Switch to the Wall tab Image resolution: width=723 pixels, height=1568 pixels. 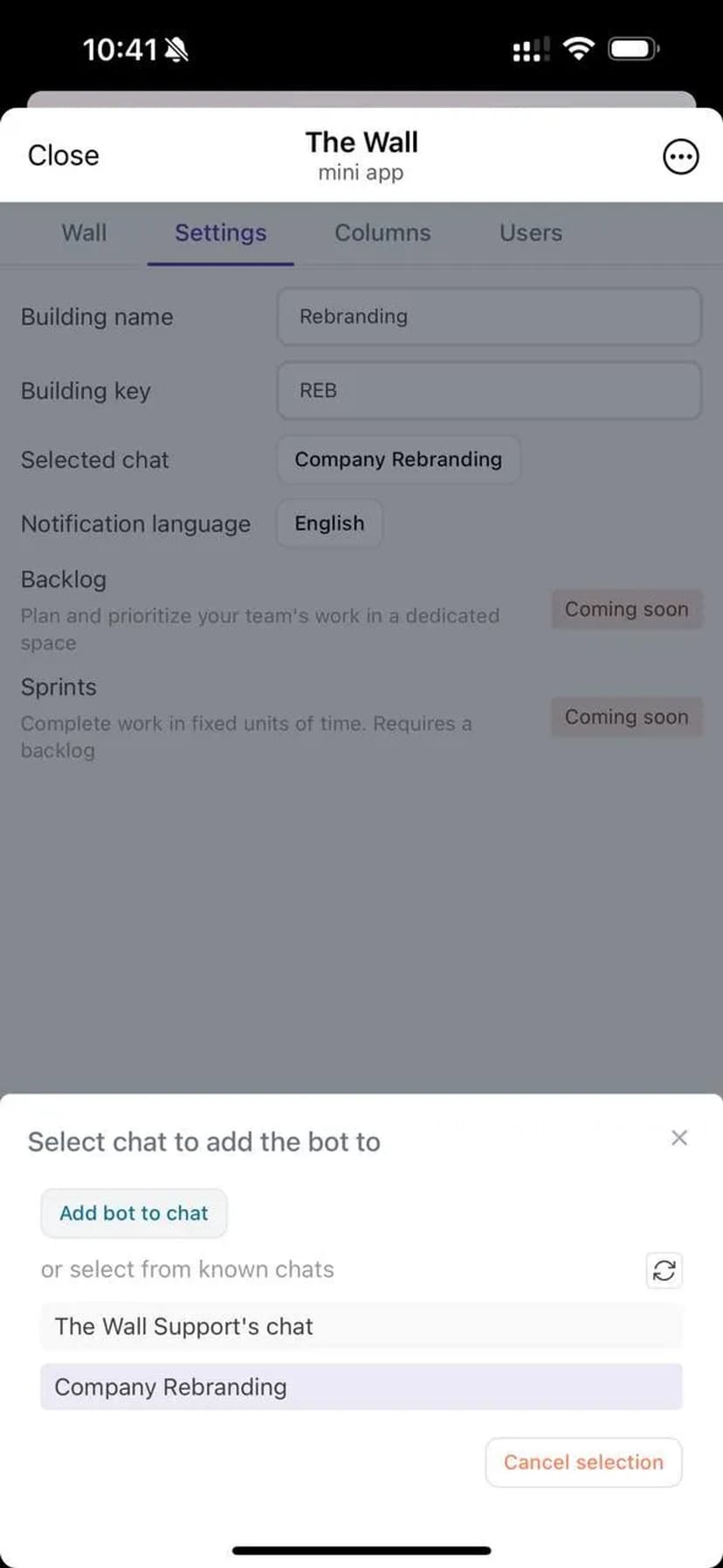click(x=84, y=233)
